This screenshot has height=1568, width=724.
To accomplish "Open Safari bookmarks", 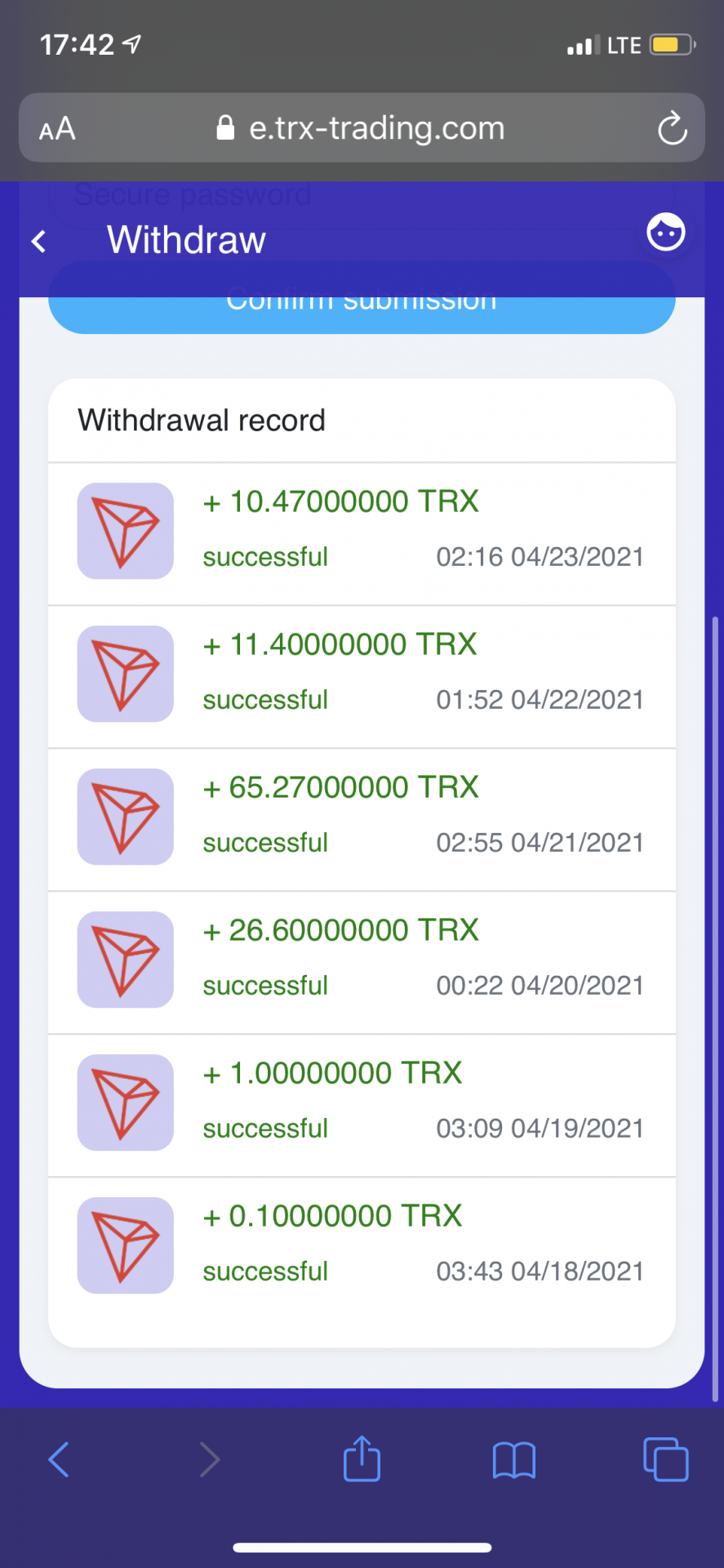I will pyautogui.click(x=513, y=1459).
